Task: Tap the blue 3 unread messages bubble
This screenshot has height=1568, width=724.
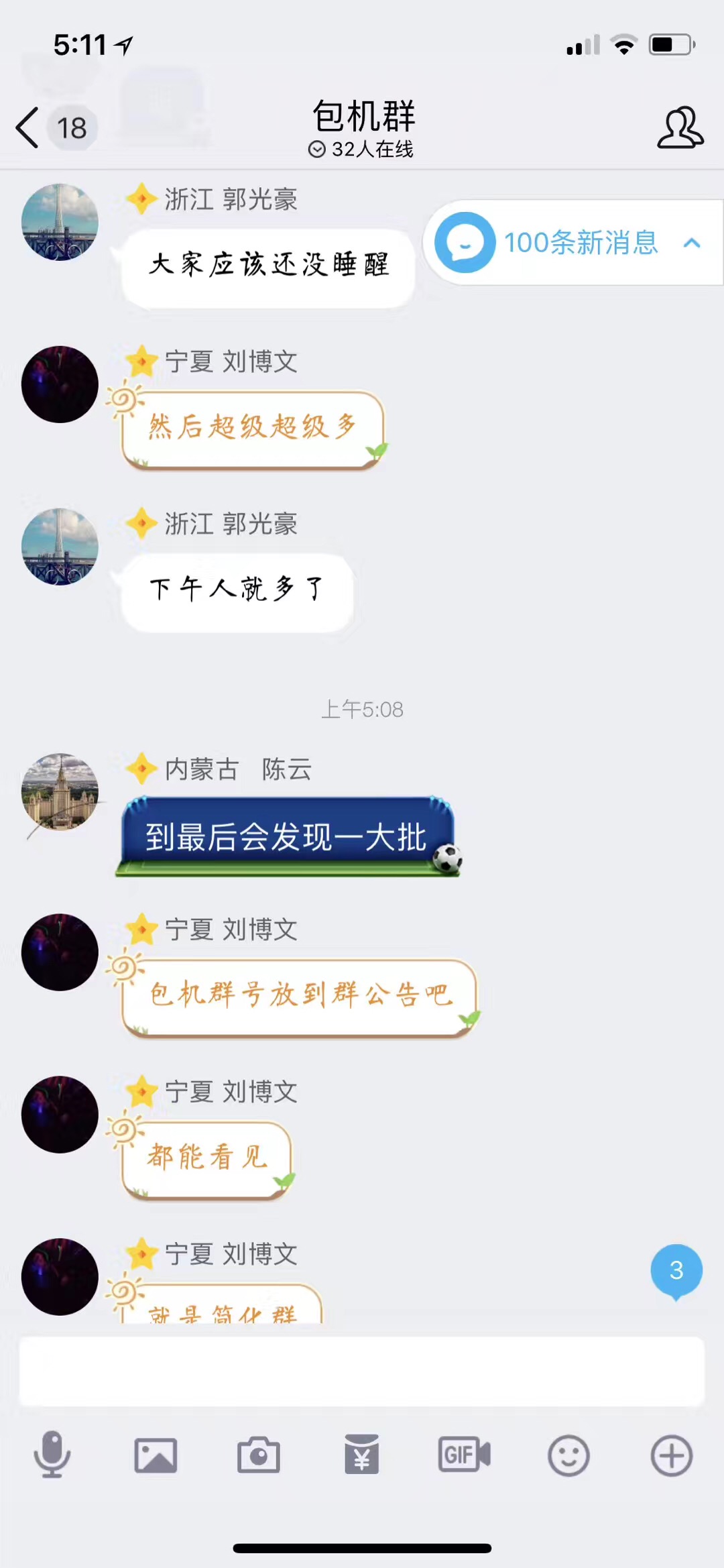Action: click(x=676, y=1270)
